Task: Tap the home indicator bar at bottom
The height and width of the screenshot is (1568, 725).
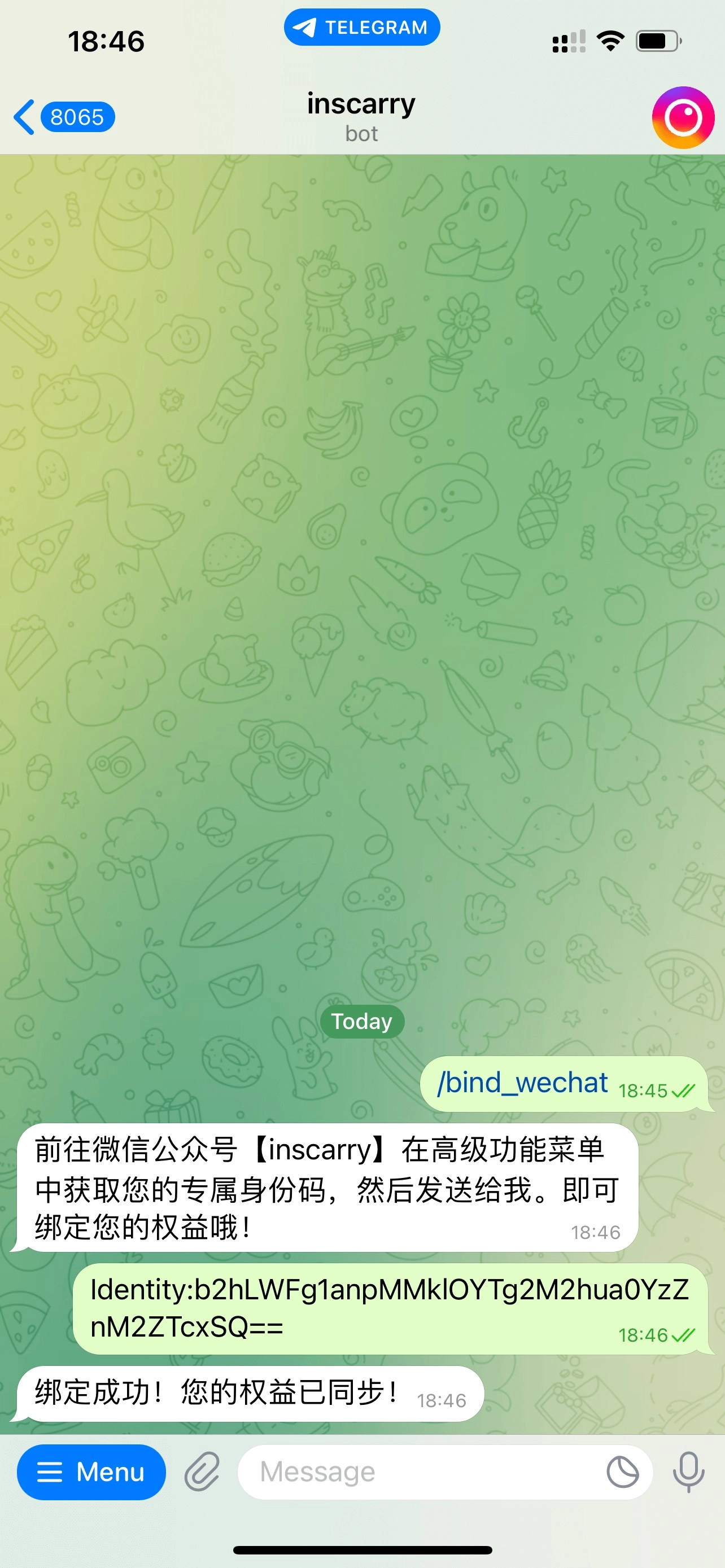Action: (x=362, y=1550)
